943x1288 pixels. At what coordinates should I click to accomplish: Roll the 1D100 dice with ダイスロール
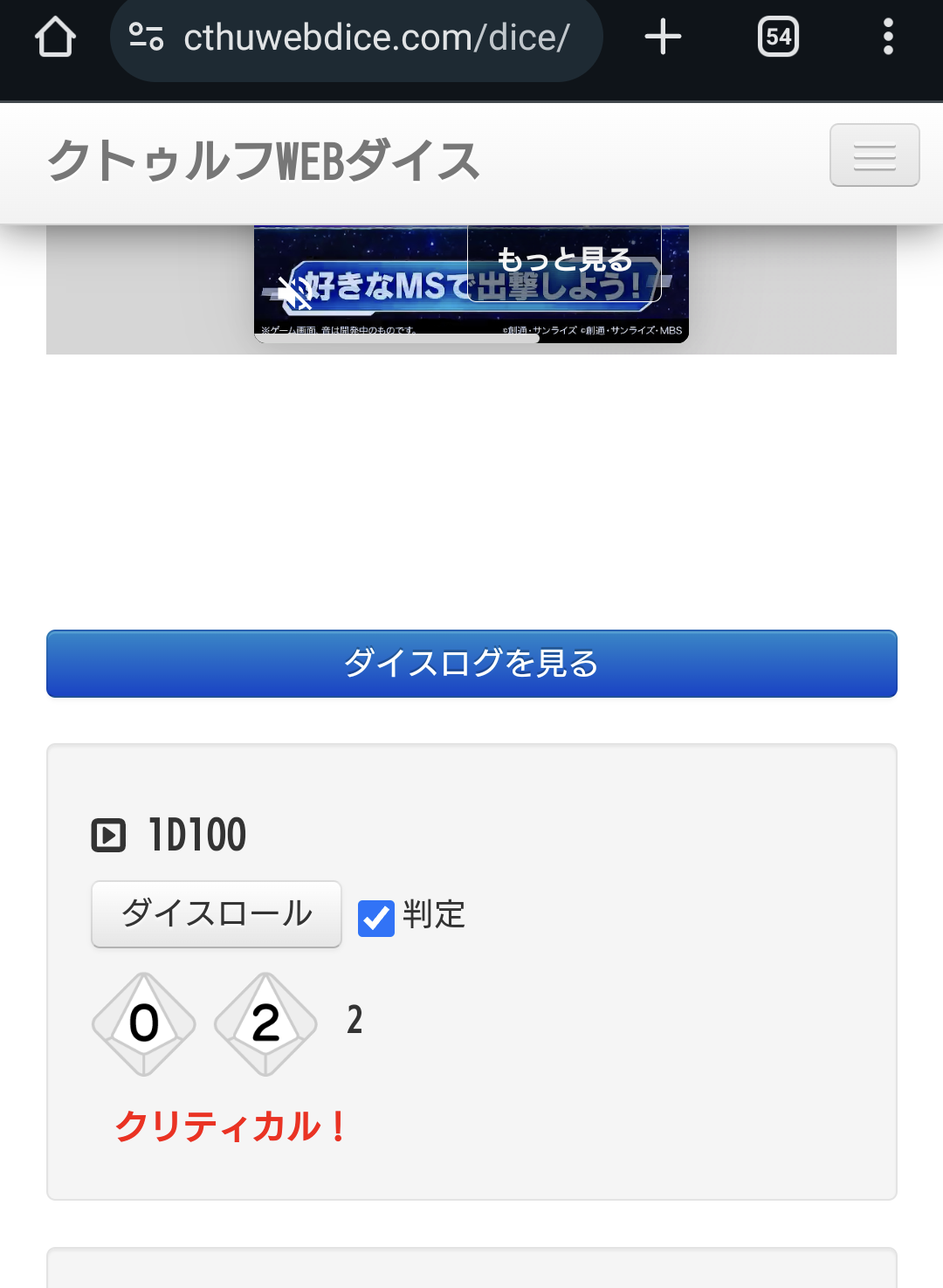point(217,914)
